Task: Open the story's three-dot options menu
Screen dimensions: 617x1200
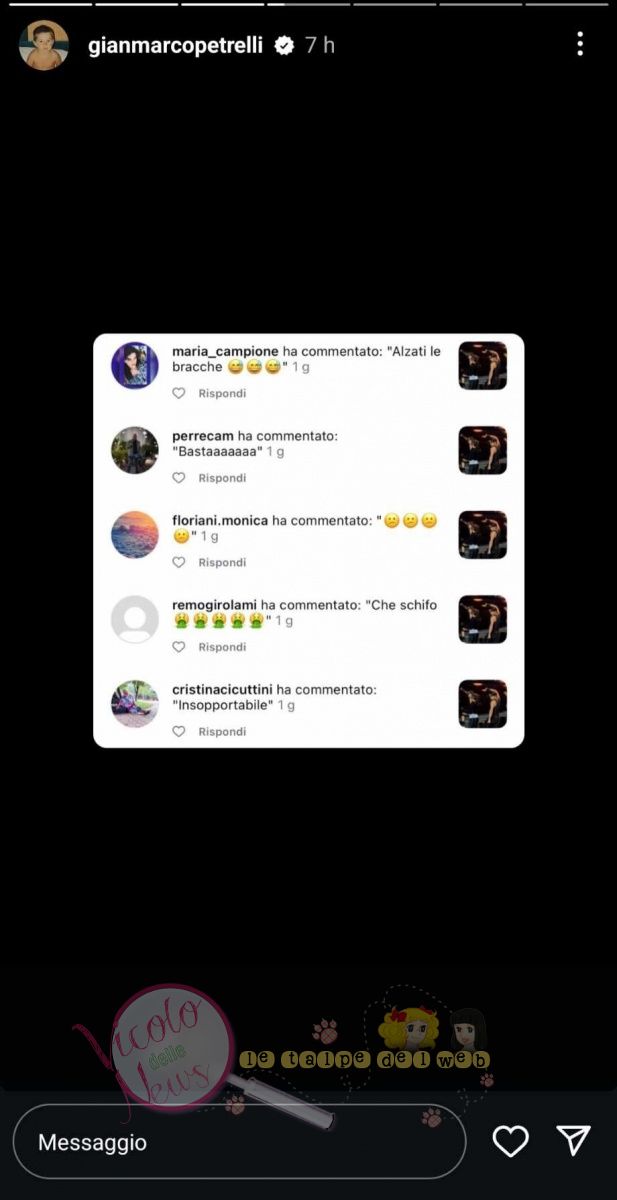Action: coord(580,44)
